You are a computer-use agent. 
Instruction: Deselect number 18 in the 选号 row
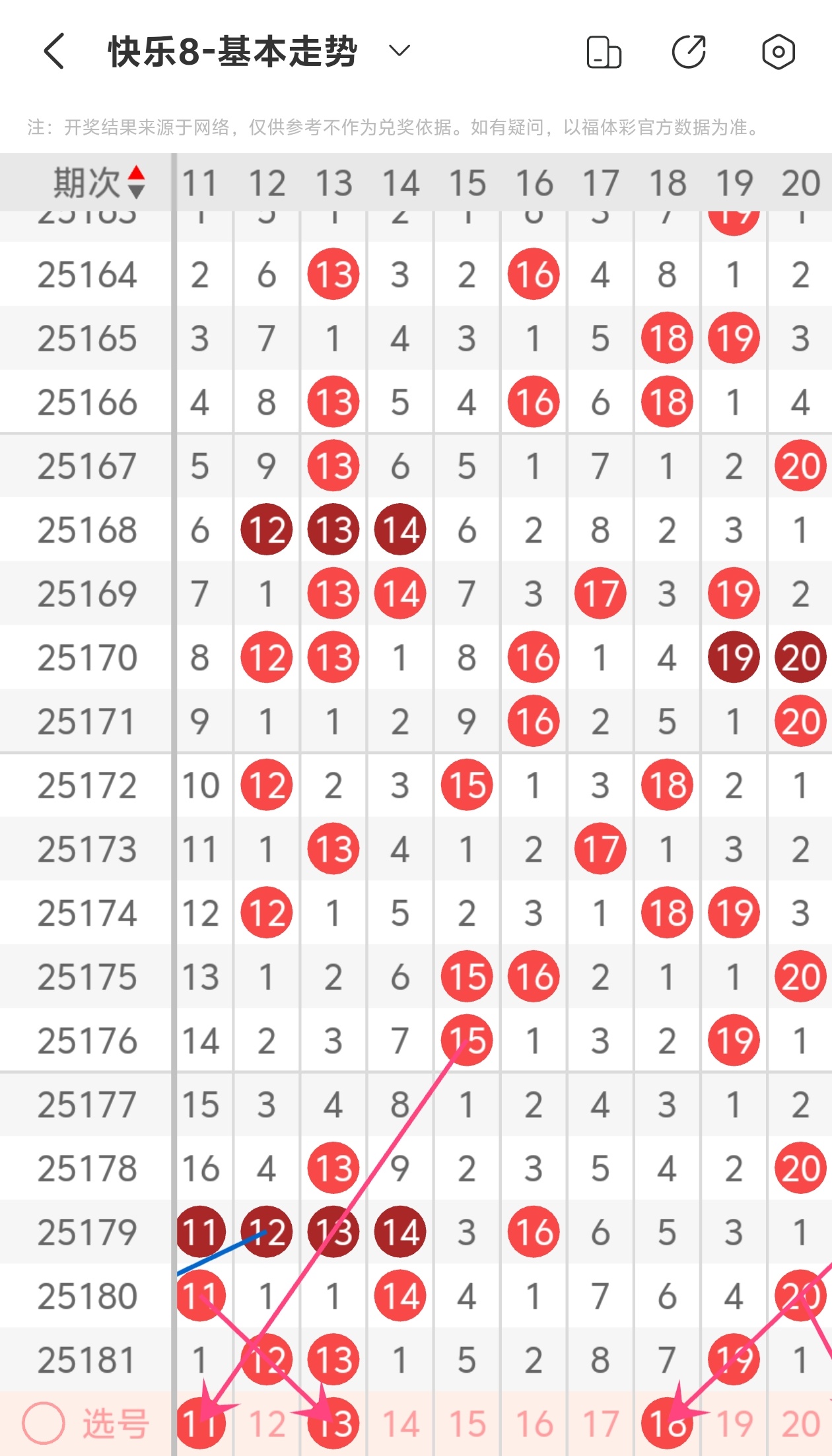(668, 1424)
